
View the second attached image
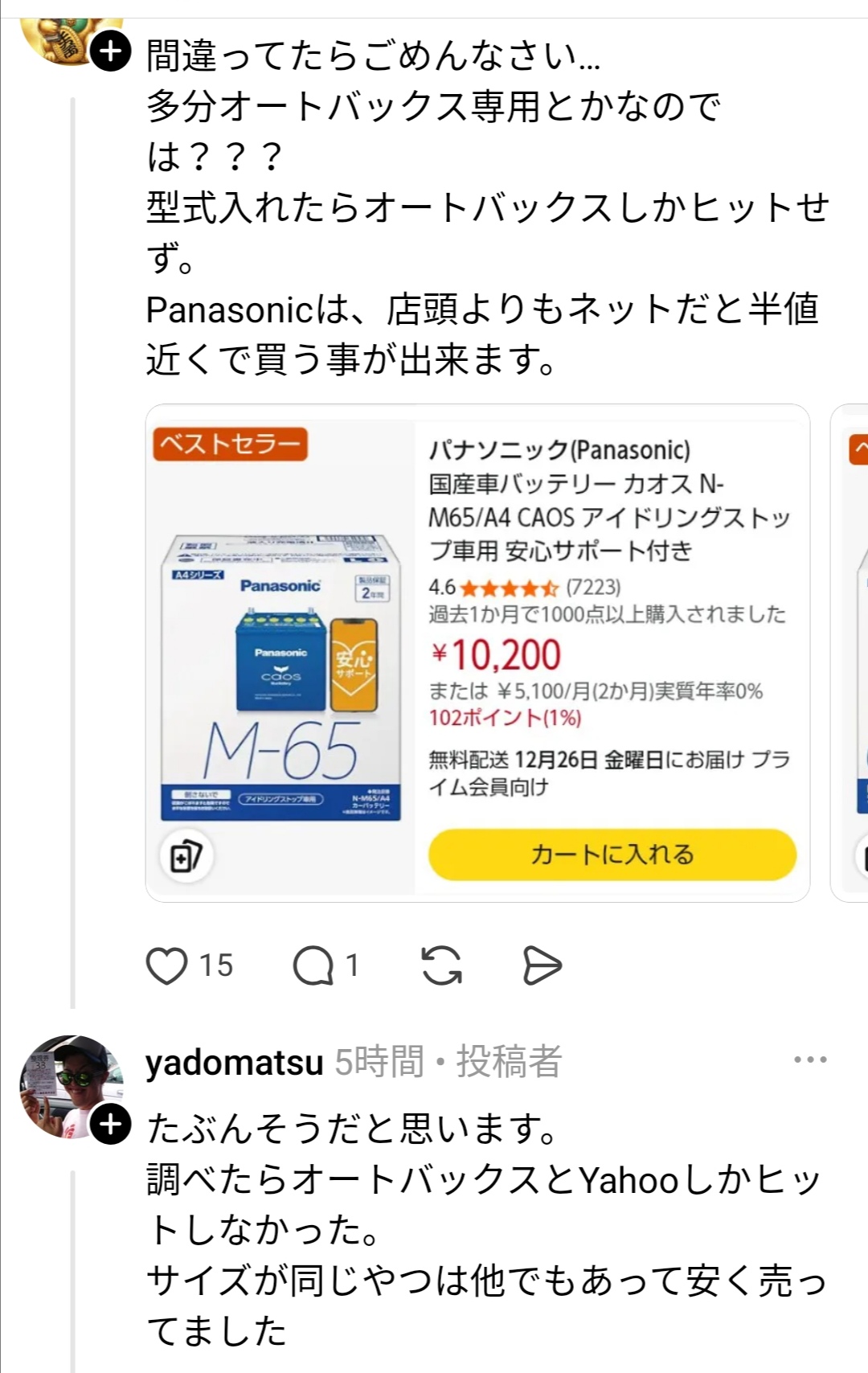tap(850, 653)
